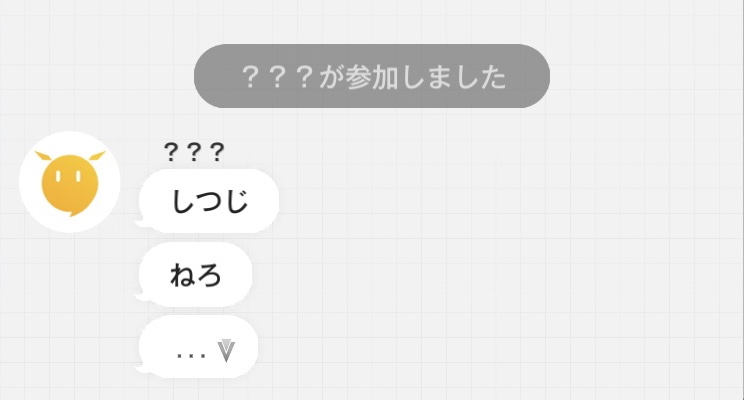The image size is (744, 400).
Task: Tap the '...' bubble to continue
Action: coord(199,347)
